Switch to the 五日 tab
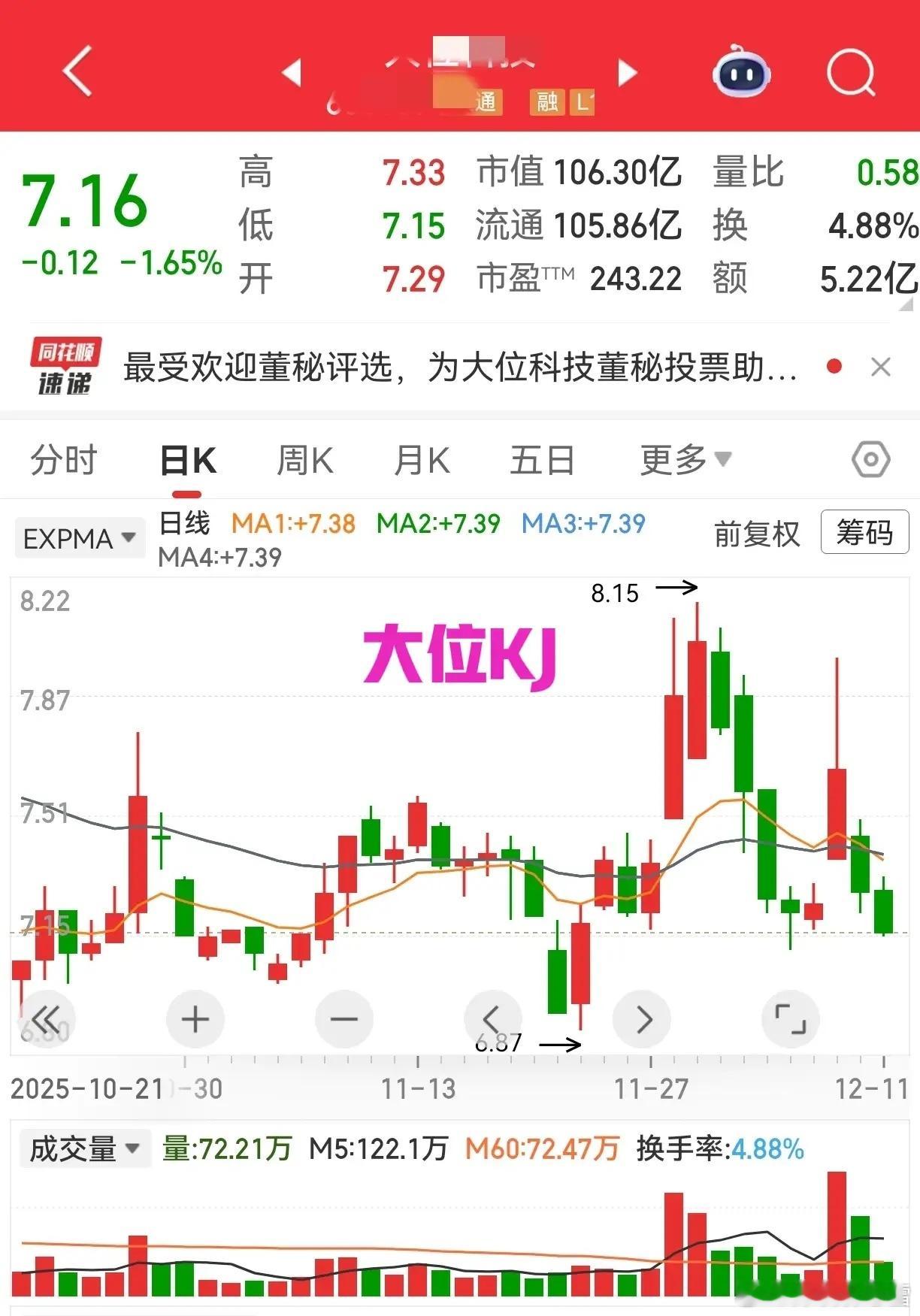This screenshot has width=920, height=1316. [x=541, y=459]
